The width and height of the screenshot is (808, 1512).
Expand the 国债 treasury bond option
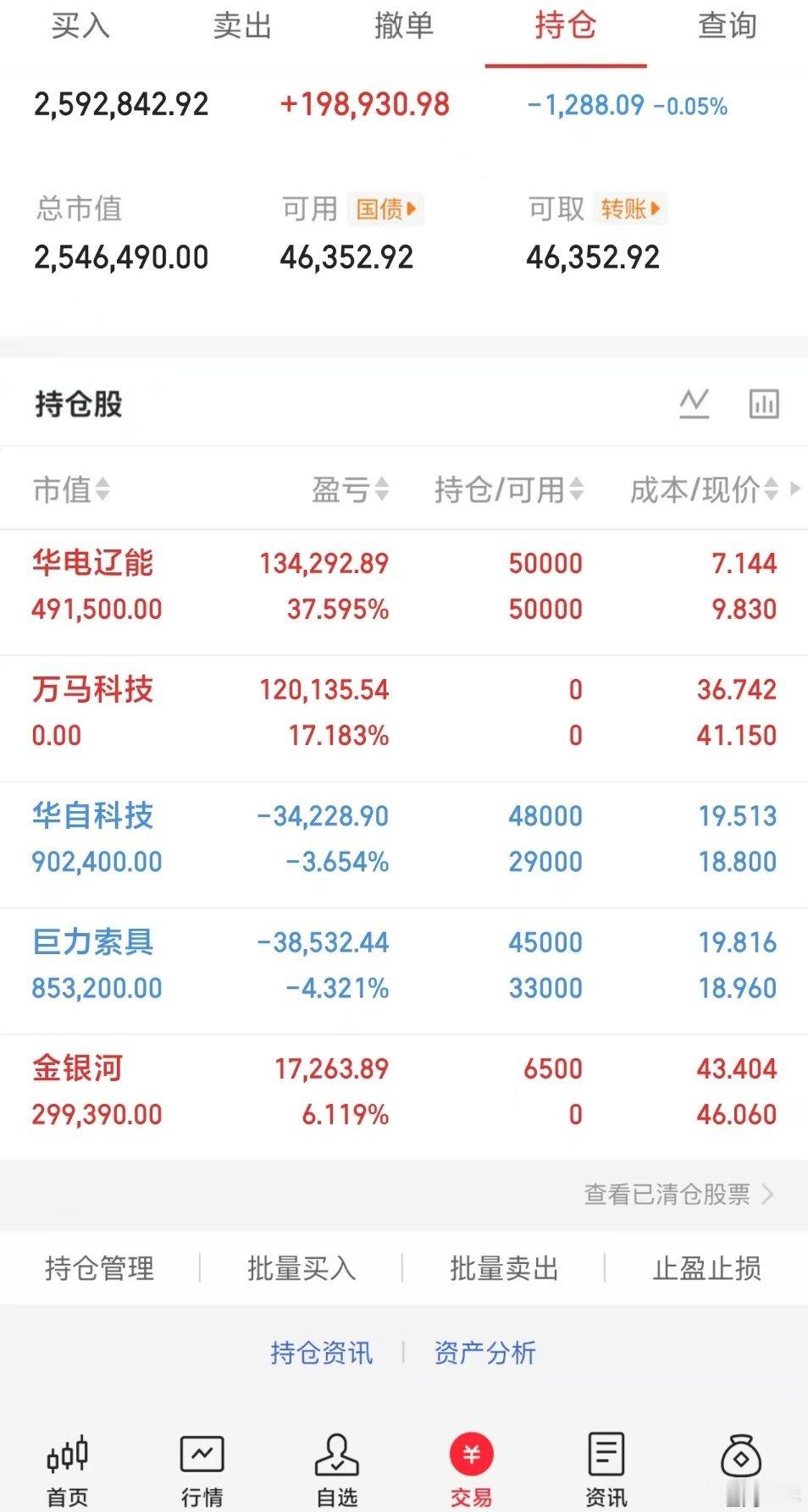click(385, 209)
